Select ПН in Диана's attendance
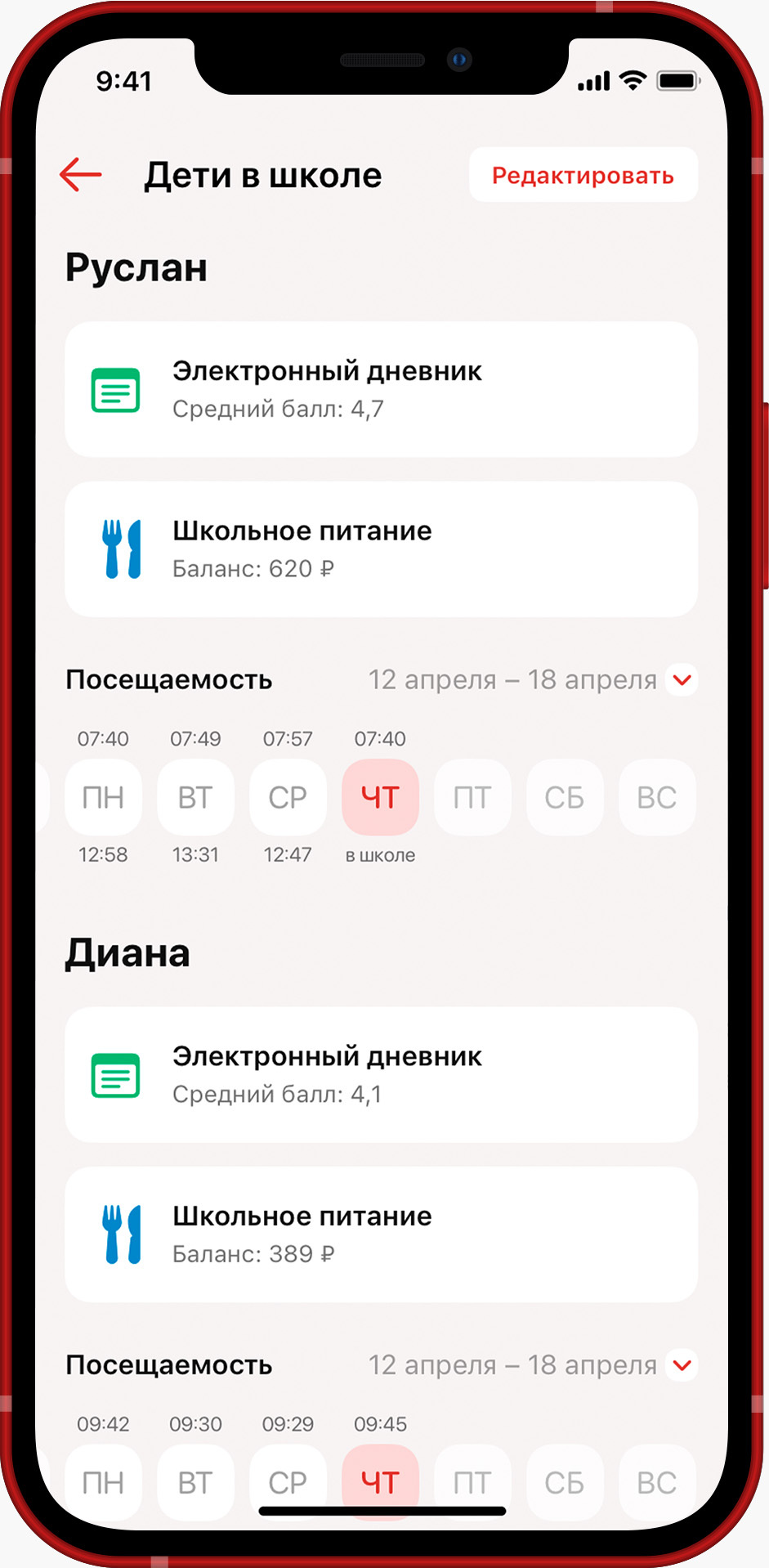769x1568 pixels. point(103,1481)
